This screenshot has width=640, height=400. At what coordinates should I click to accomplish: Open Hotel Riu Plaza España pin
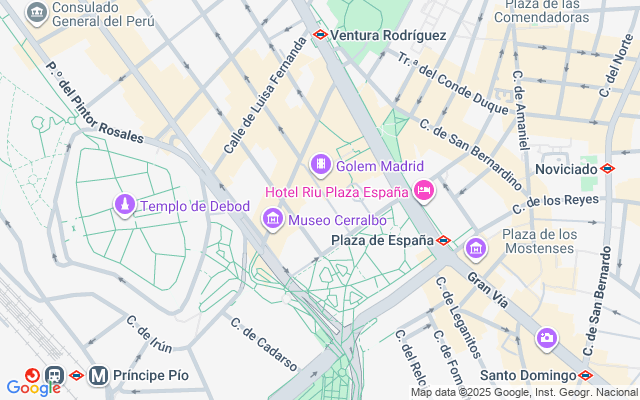pyautogui.click(x=423, y=190)
